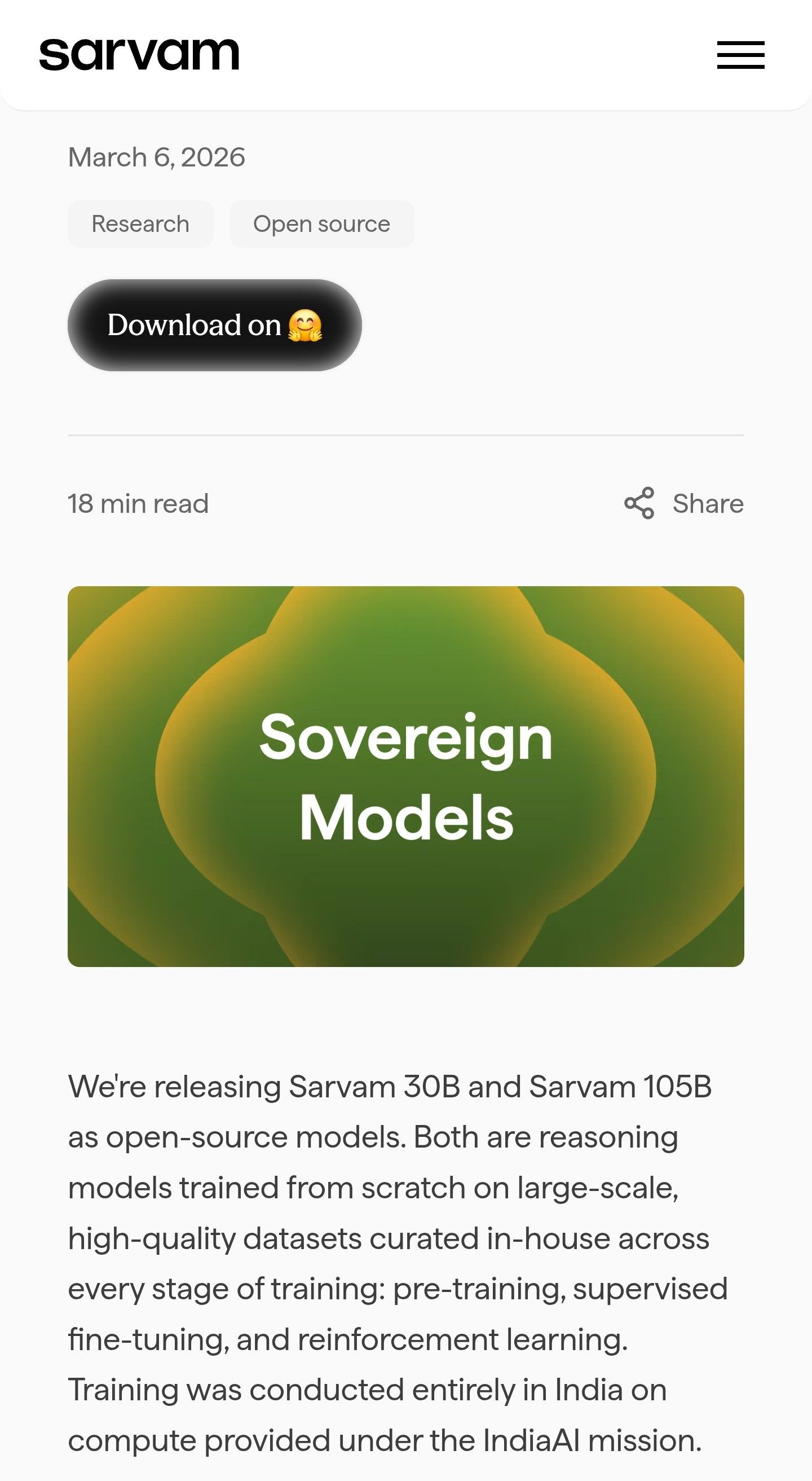This screenshot has width=812, height=1481.
Task: Select the Research tag
Action: click(140, 224)
